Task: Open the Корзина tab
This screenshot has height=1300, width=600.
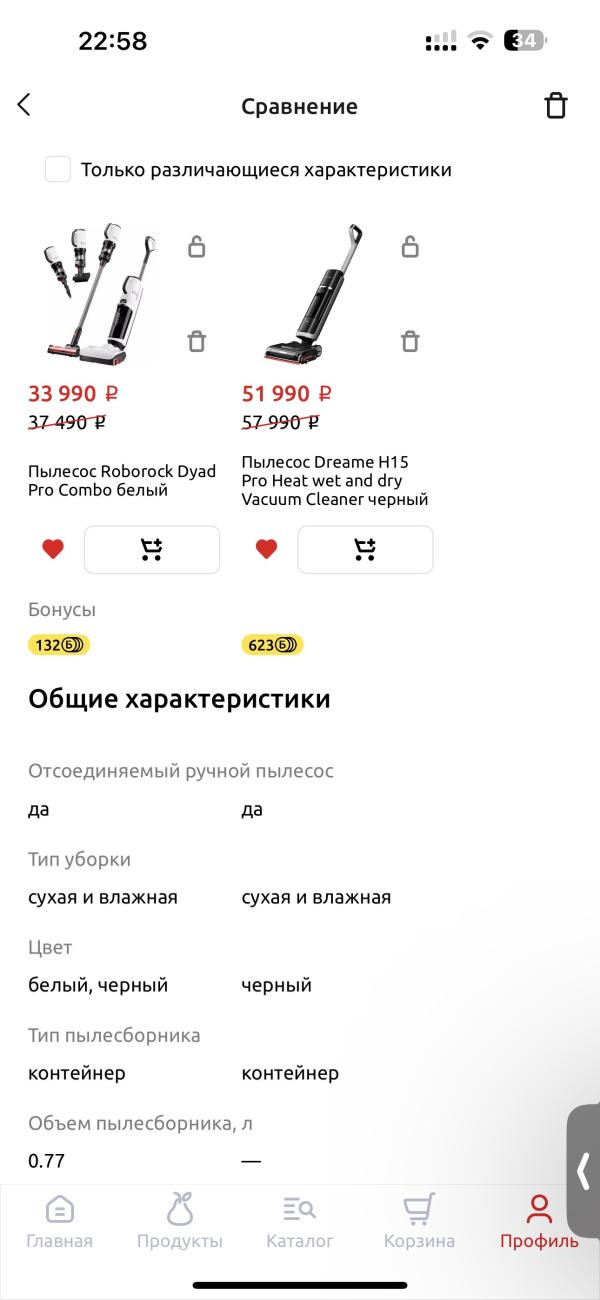Action: 419,1222
